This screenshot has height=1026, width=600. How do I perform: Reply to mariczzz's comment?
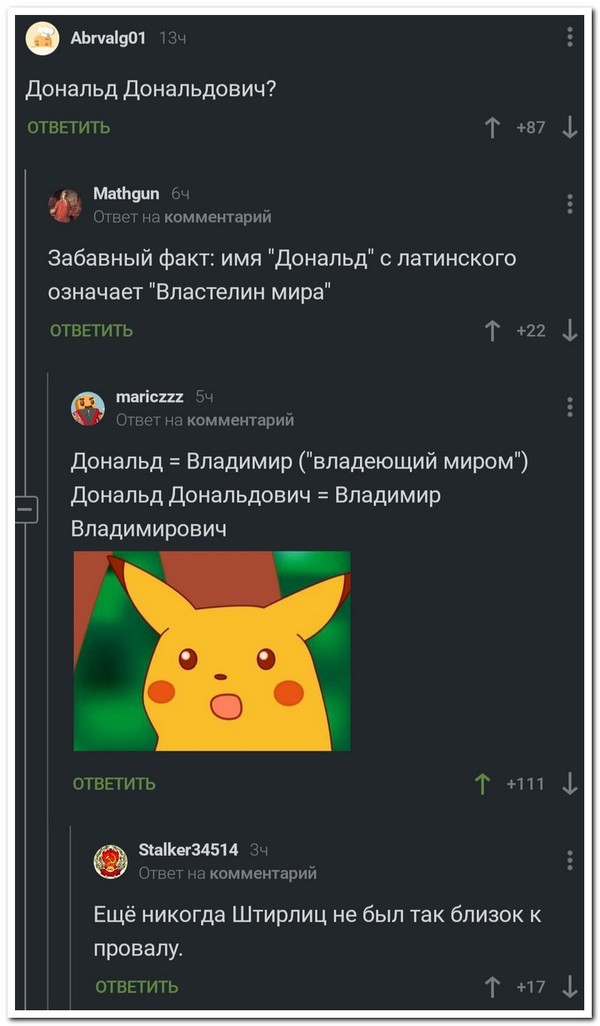pyautogui.click(x=114, y=783)
